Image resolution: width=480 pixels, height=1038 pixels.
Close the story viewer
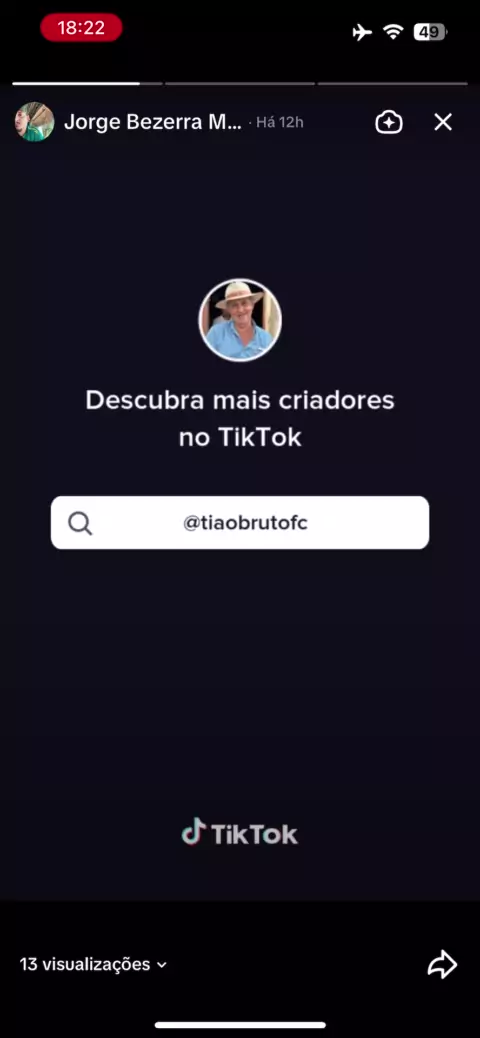coord(442,122)
